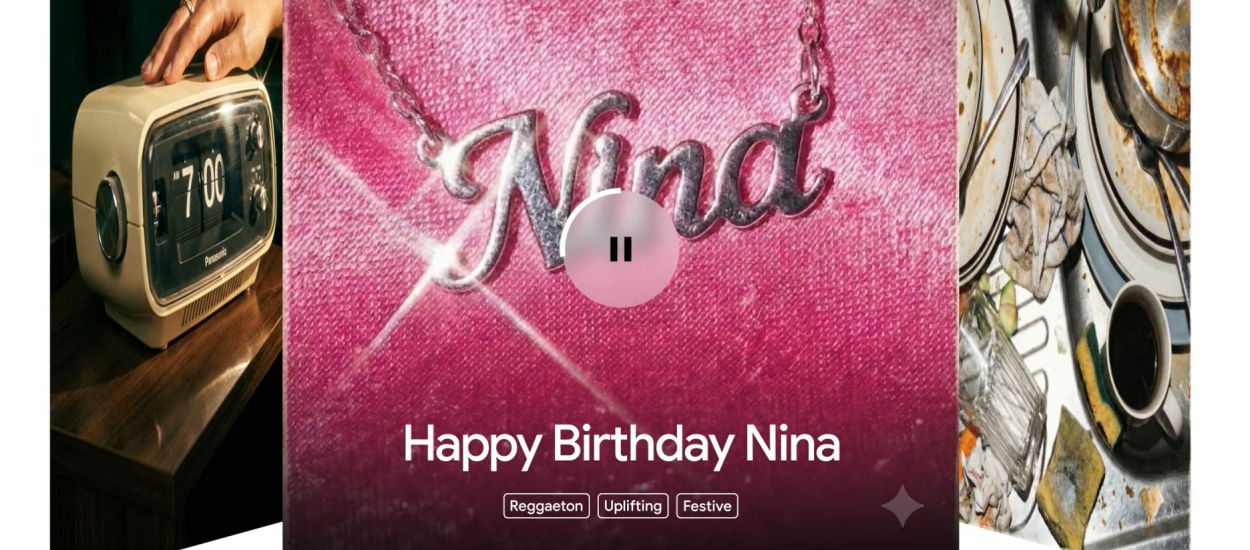Select the Uplifting chip

point(633,506)
